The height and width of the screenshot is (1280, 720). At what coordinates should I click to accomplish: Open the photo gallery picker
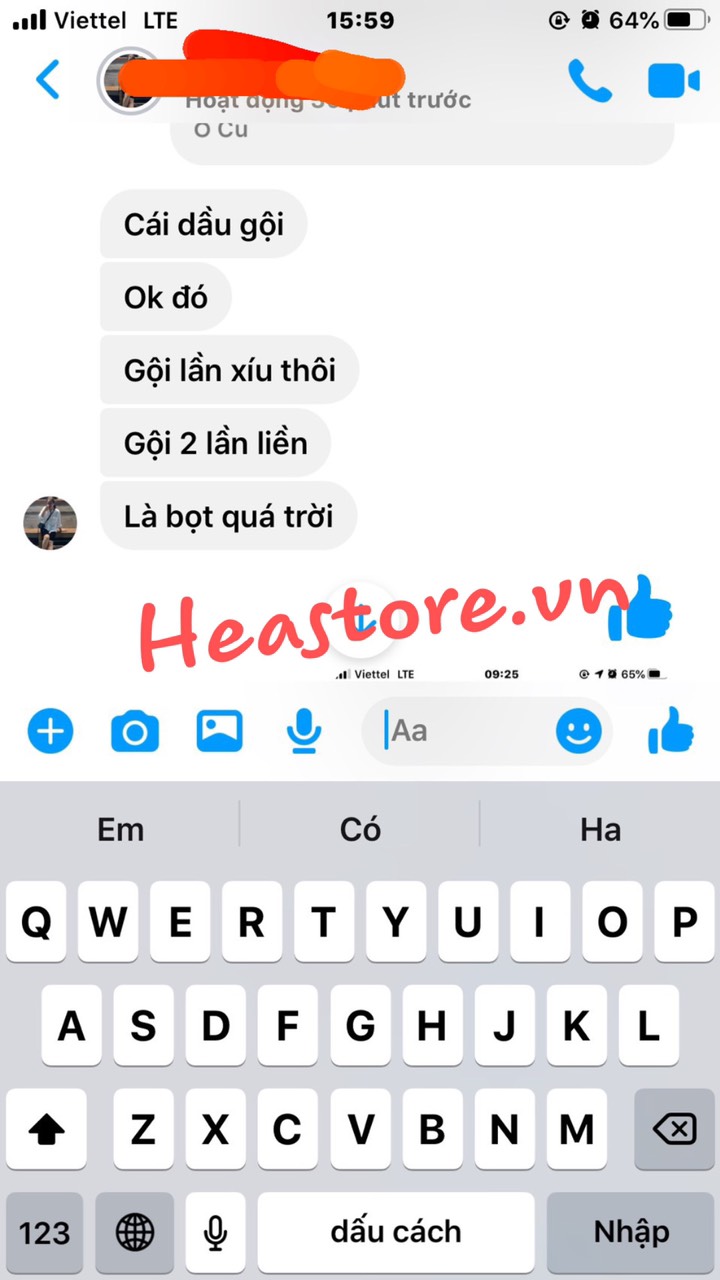click(219, 732)
